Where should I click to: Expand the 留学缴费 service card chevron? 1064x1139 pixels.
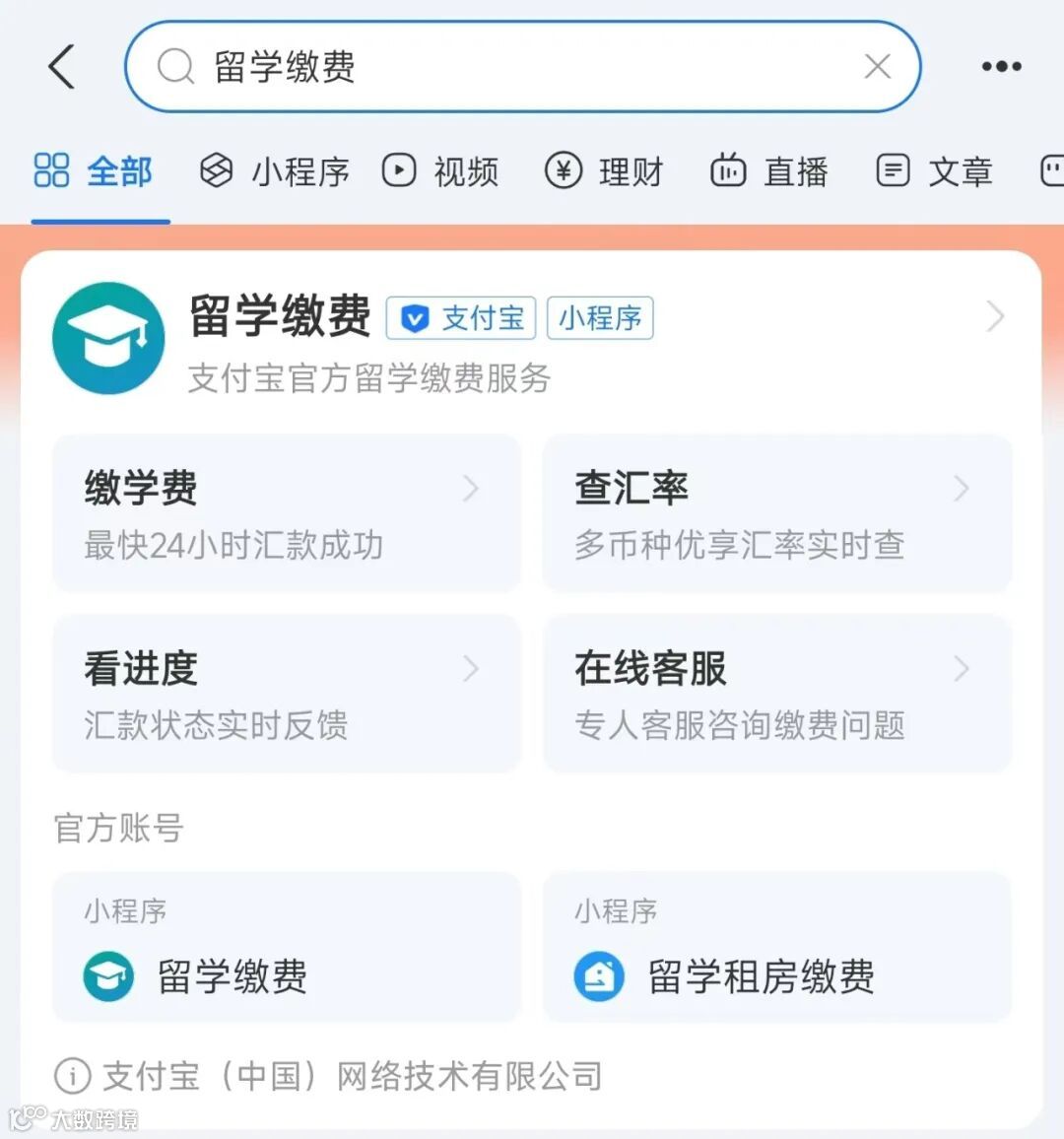pos(994,317)
